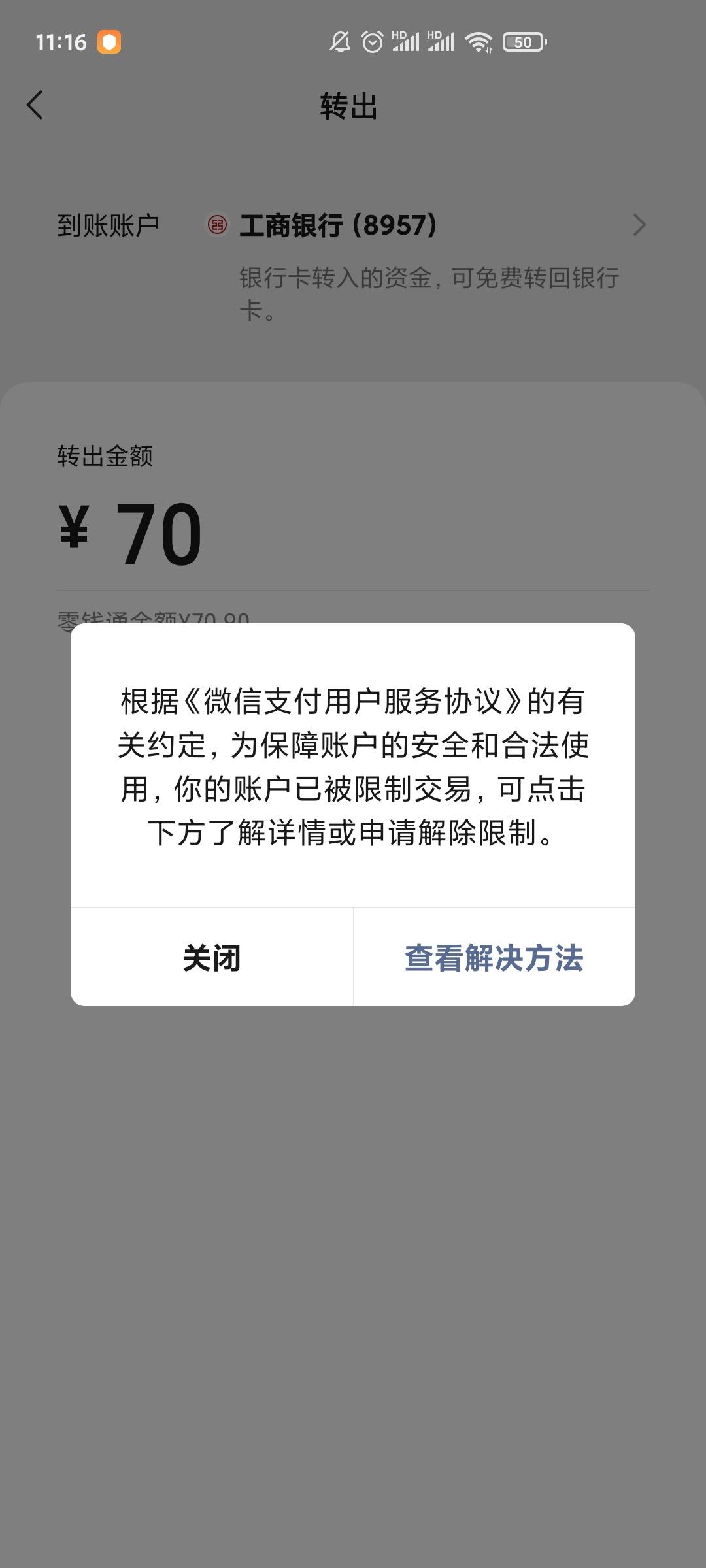Tap the Wi-Fi icon in the status bar
The height and width of the screenshot is (1568, 706).
tap(479, 41)
